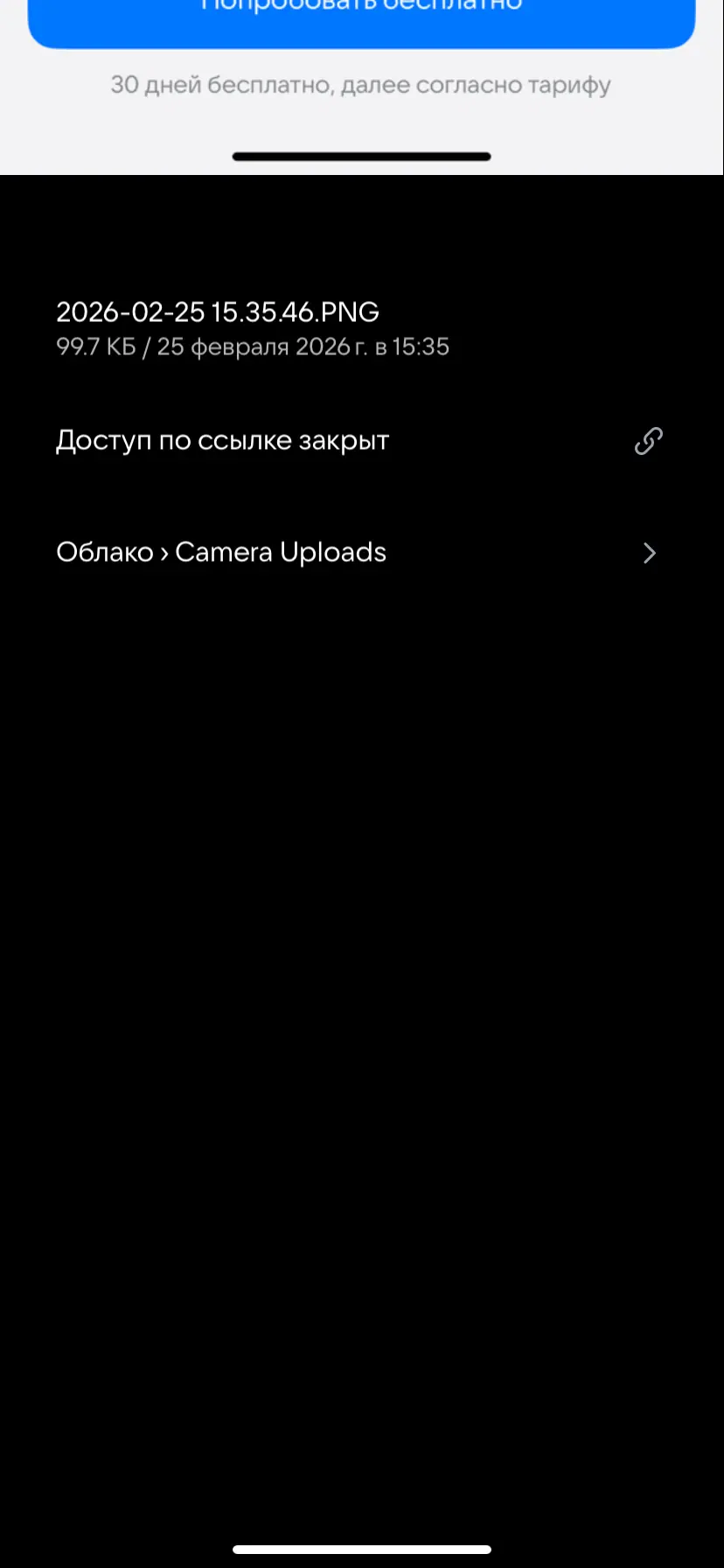Tap the blue 'Попробовать бесплатно' button
The image size is (724, 1568).
click(x=361, y=19)
